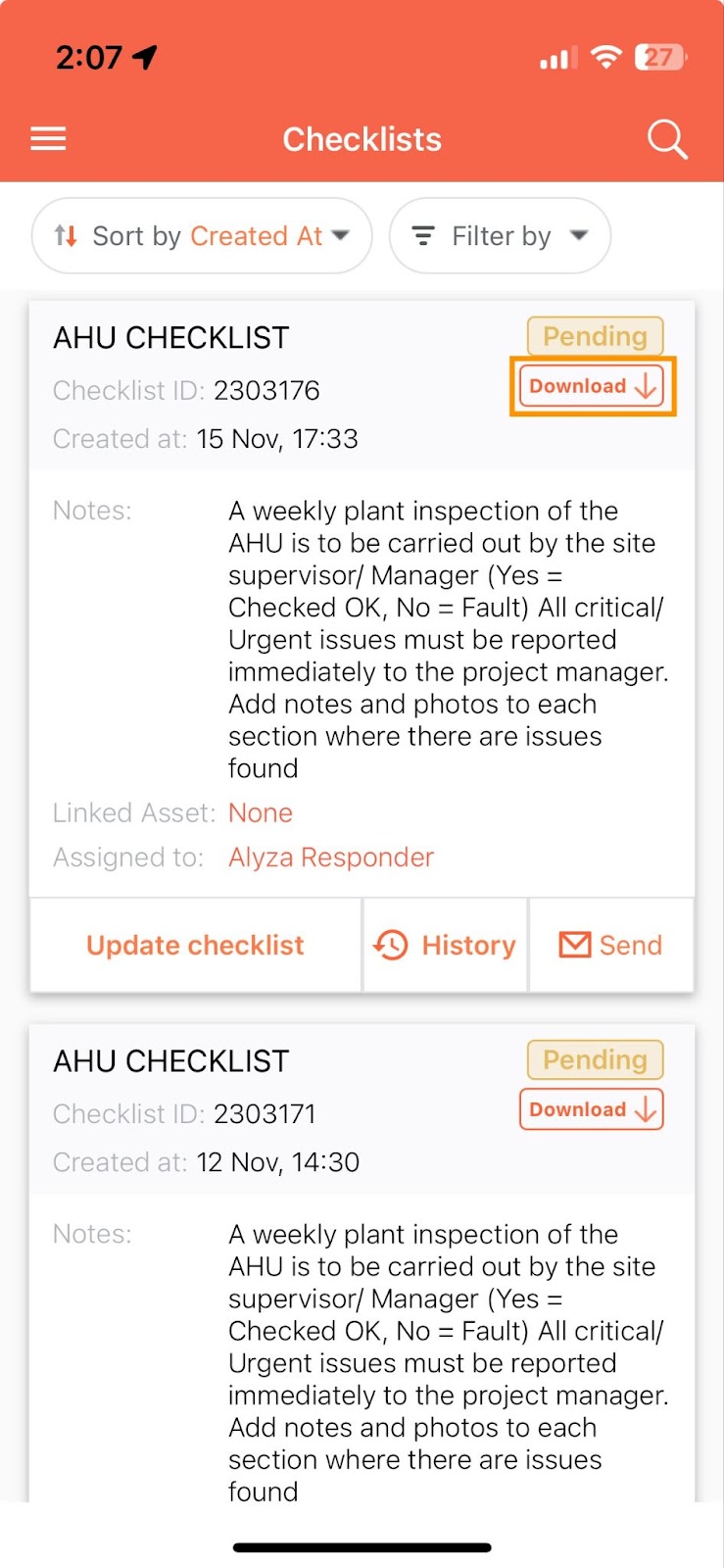Screen dimensions: 724x1568
Task: Send checklist 2303176 by email
Action: pyautogui.click(x=611, y=945)
